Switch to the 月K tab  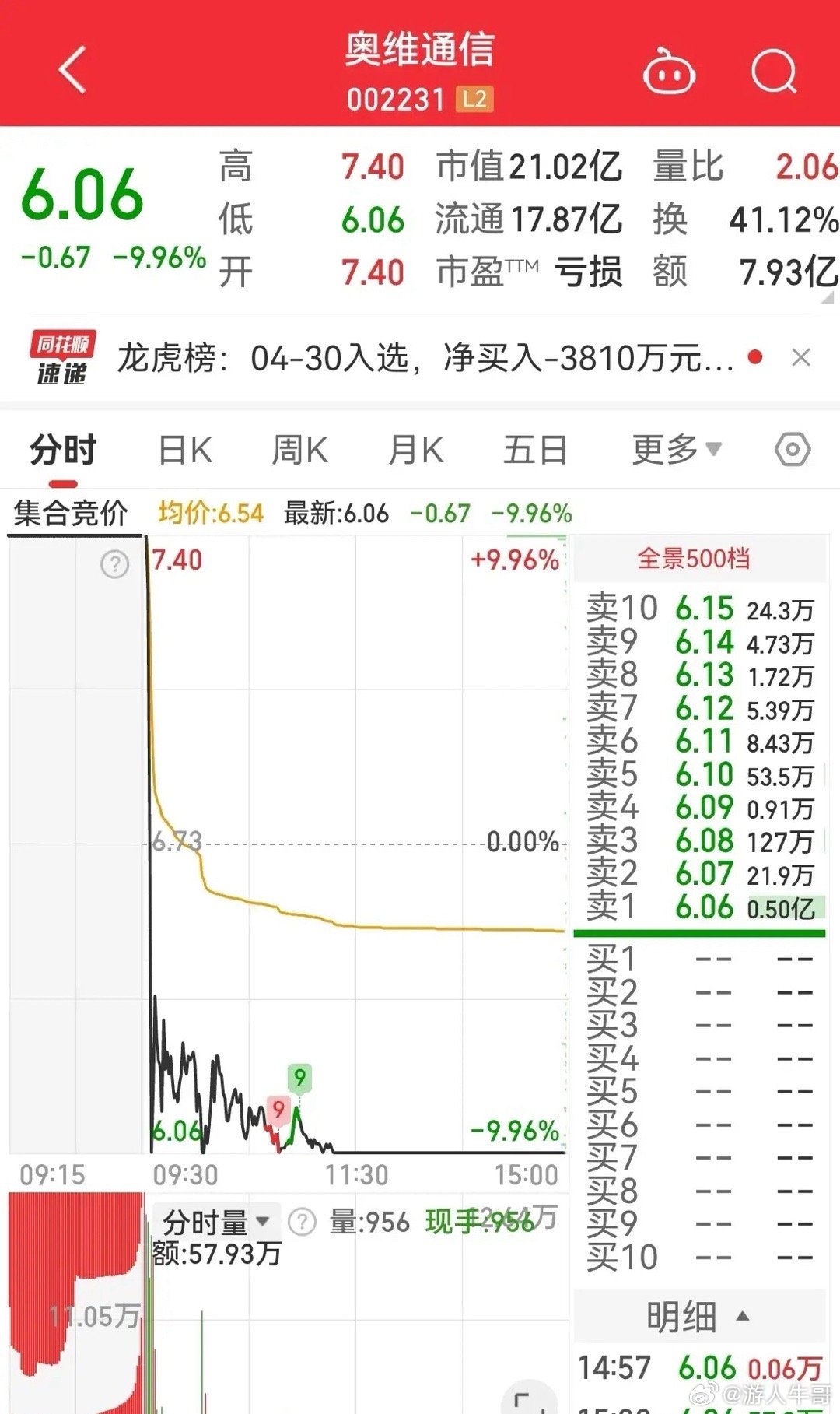[415, 450]
